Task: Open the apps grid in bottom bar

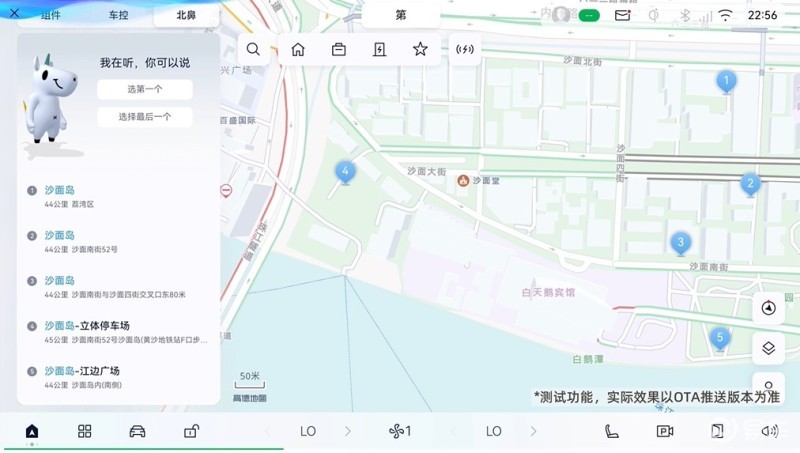Action: click(x=85, y=431)
